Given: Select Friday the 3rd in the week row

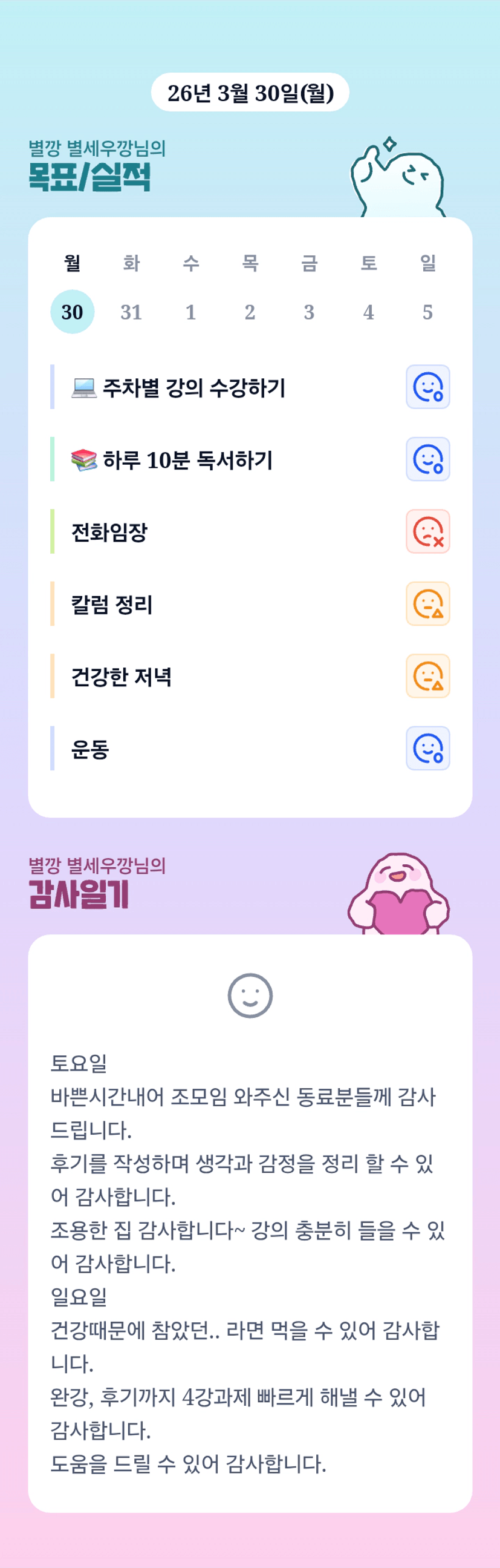Looking at the screenshot, I should click(309, 312).
